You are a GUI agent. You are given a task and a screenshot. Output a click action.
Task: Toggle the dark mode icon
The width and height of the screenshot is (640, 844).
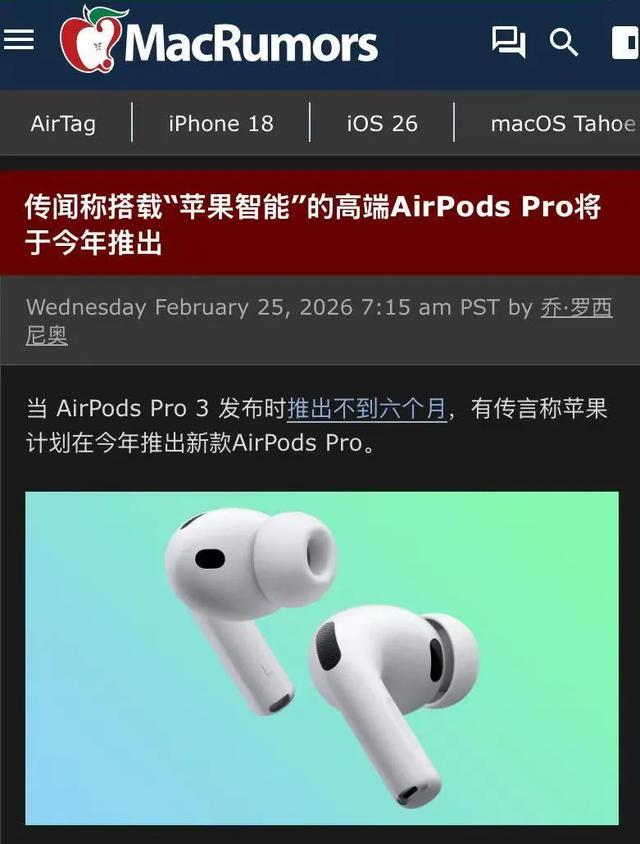[x=625, y=42]
